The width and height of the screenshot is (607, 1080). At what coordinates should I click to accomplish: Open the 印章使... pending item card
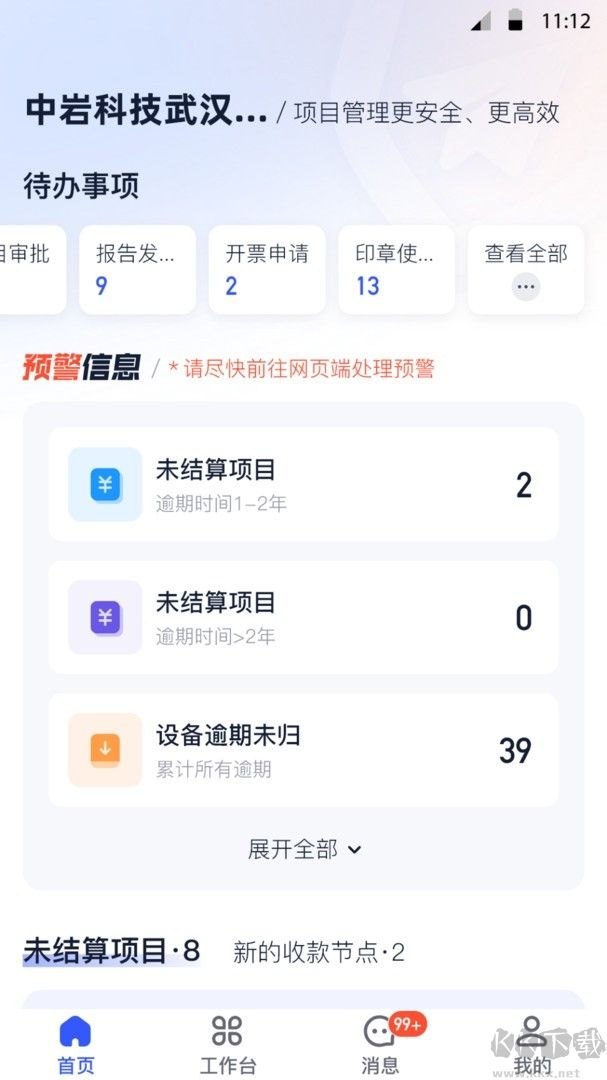click(396, 269)
